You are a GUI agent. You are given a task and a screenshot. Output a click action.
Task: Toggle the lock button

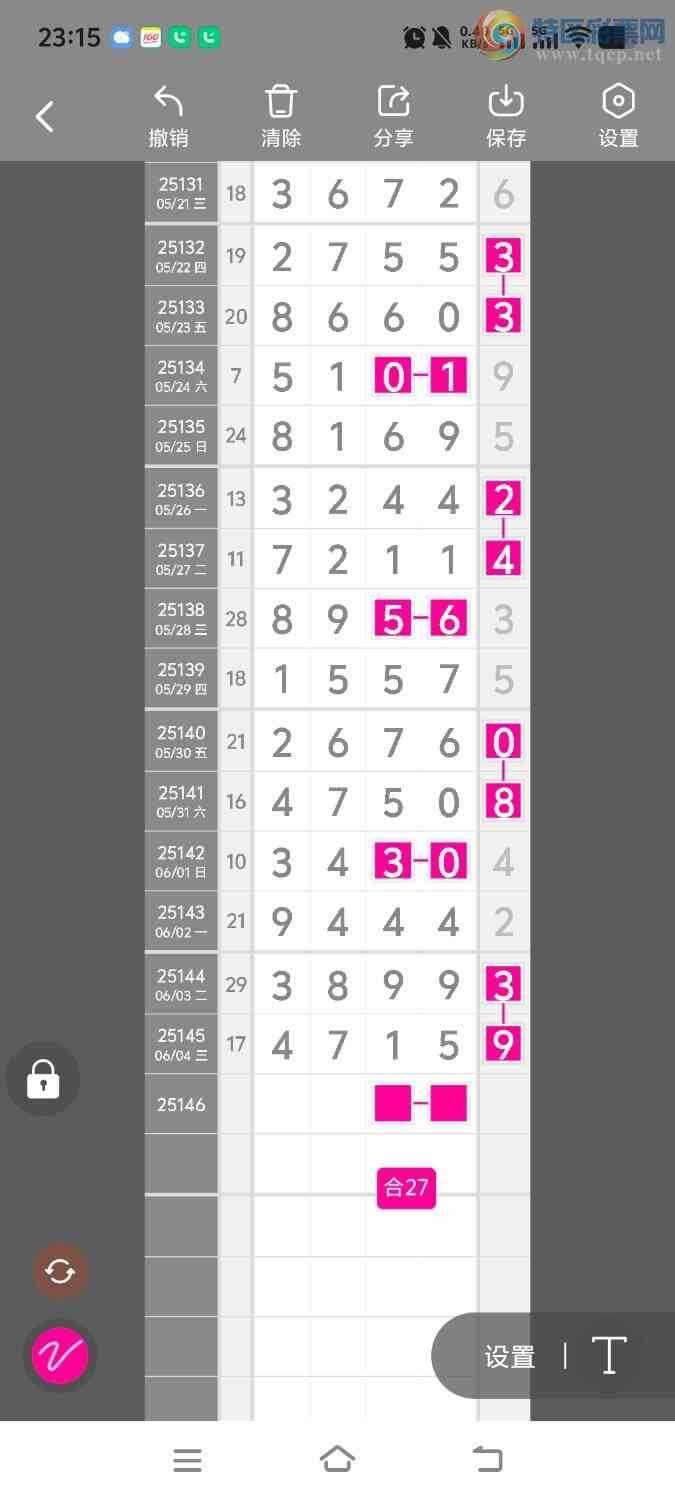coord(42,1080)
